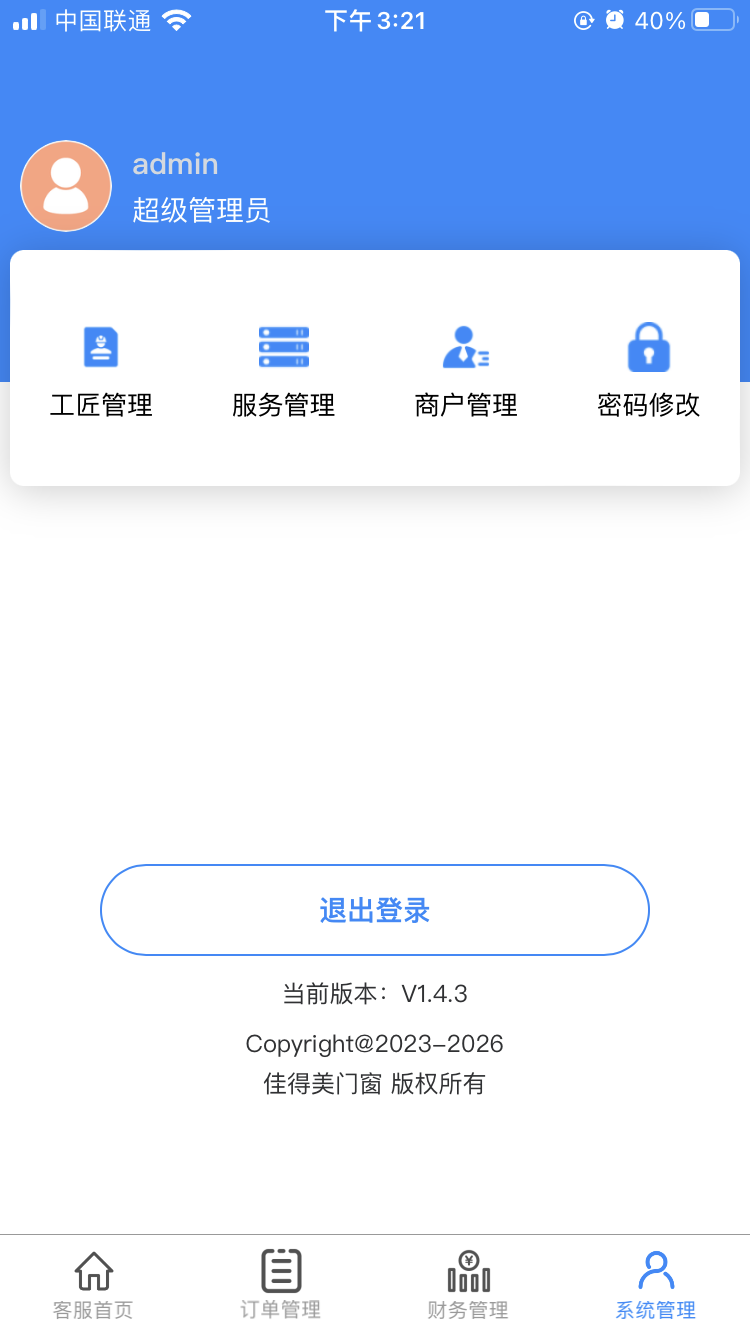
Task: Switch to the 订单管理 tab
Action: coord(281,1285)
